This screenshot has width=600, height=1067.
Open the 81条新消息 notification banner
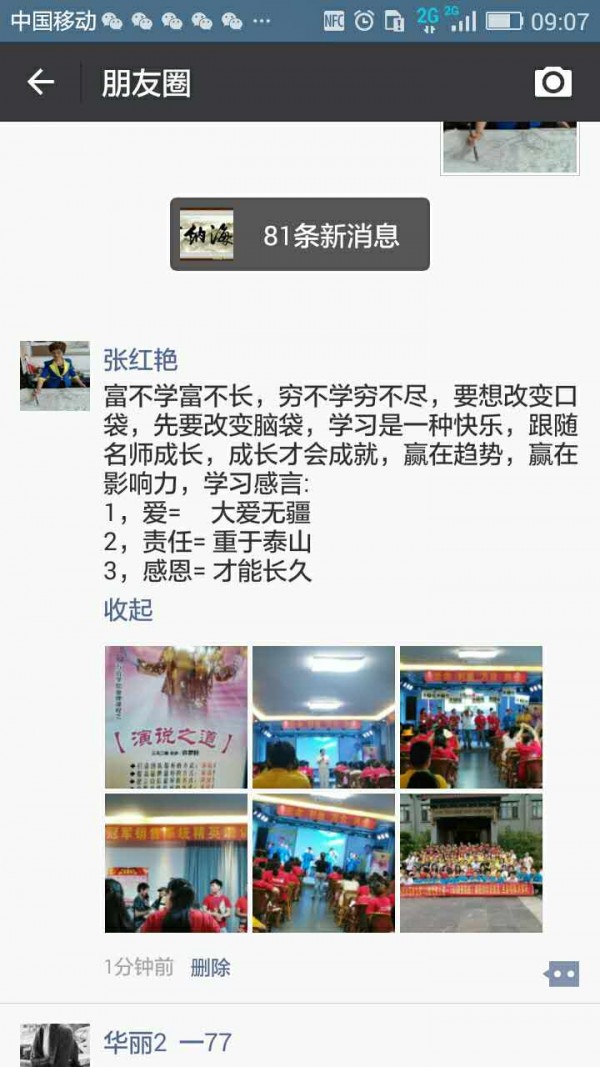click(x=300, y=235)
